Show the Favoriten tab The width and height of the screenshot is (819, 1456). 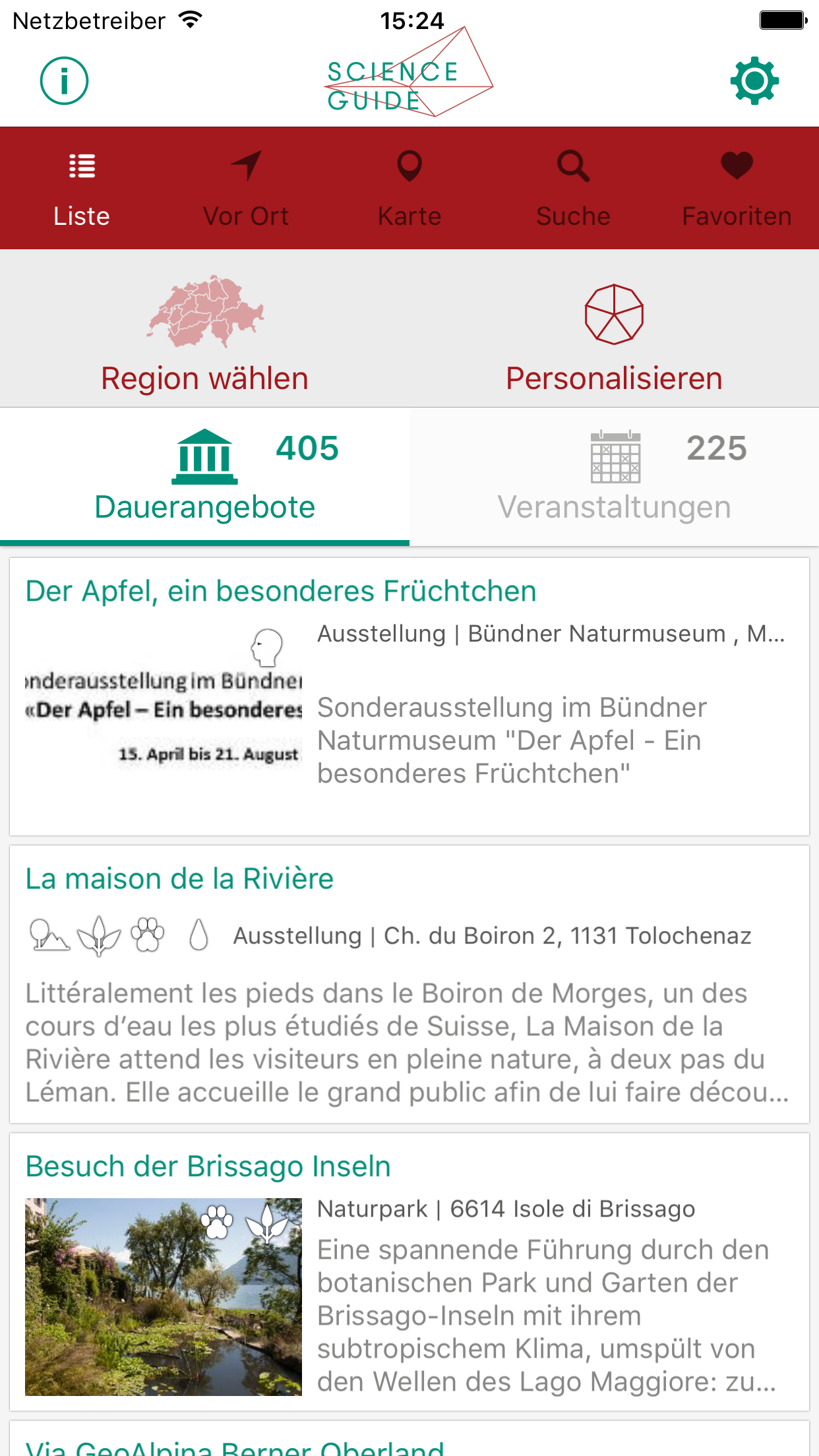pyautogui.click(x=737, y=188)
